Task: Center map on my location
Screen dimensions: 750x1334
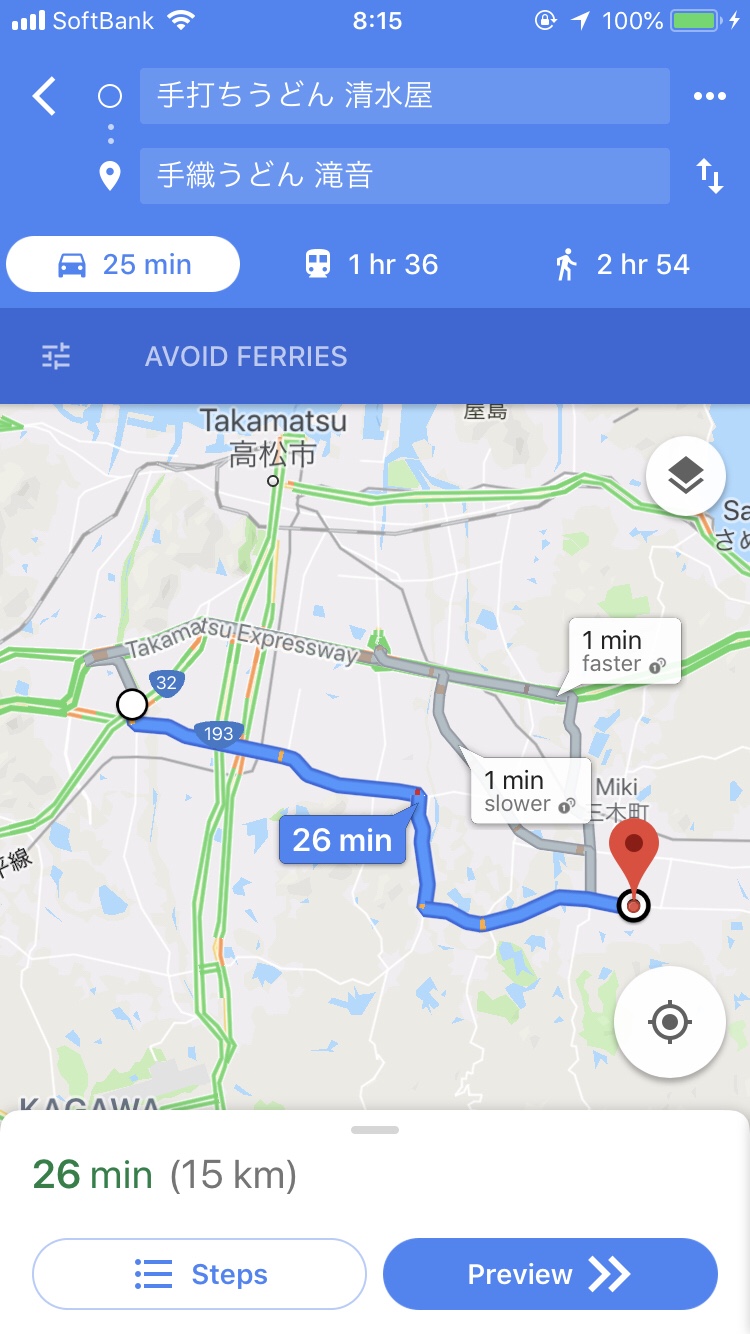Action: [x=669, y=1022]
